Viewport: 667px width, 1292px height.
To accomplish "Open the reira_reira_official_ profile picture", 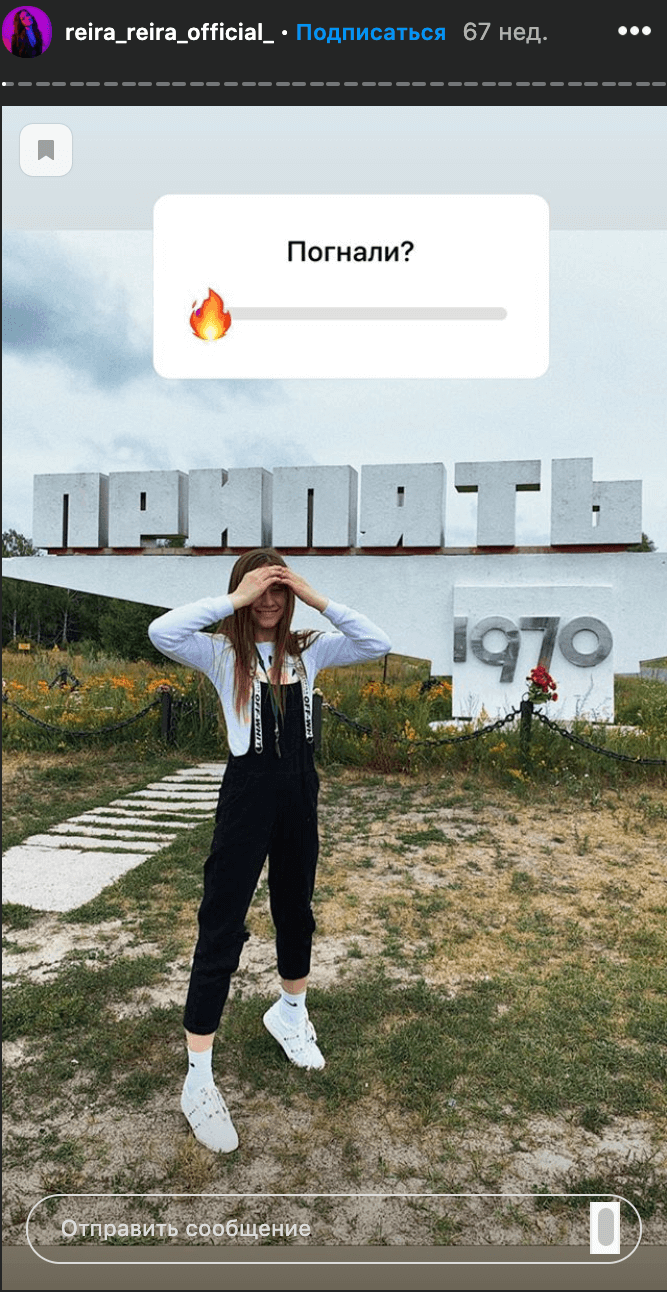I will (27, 32).
